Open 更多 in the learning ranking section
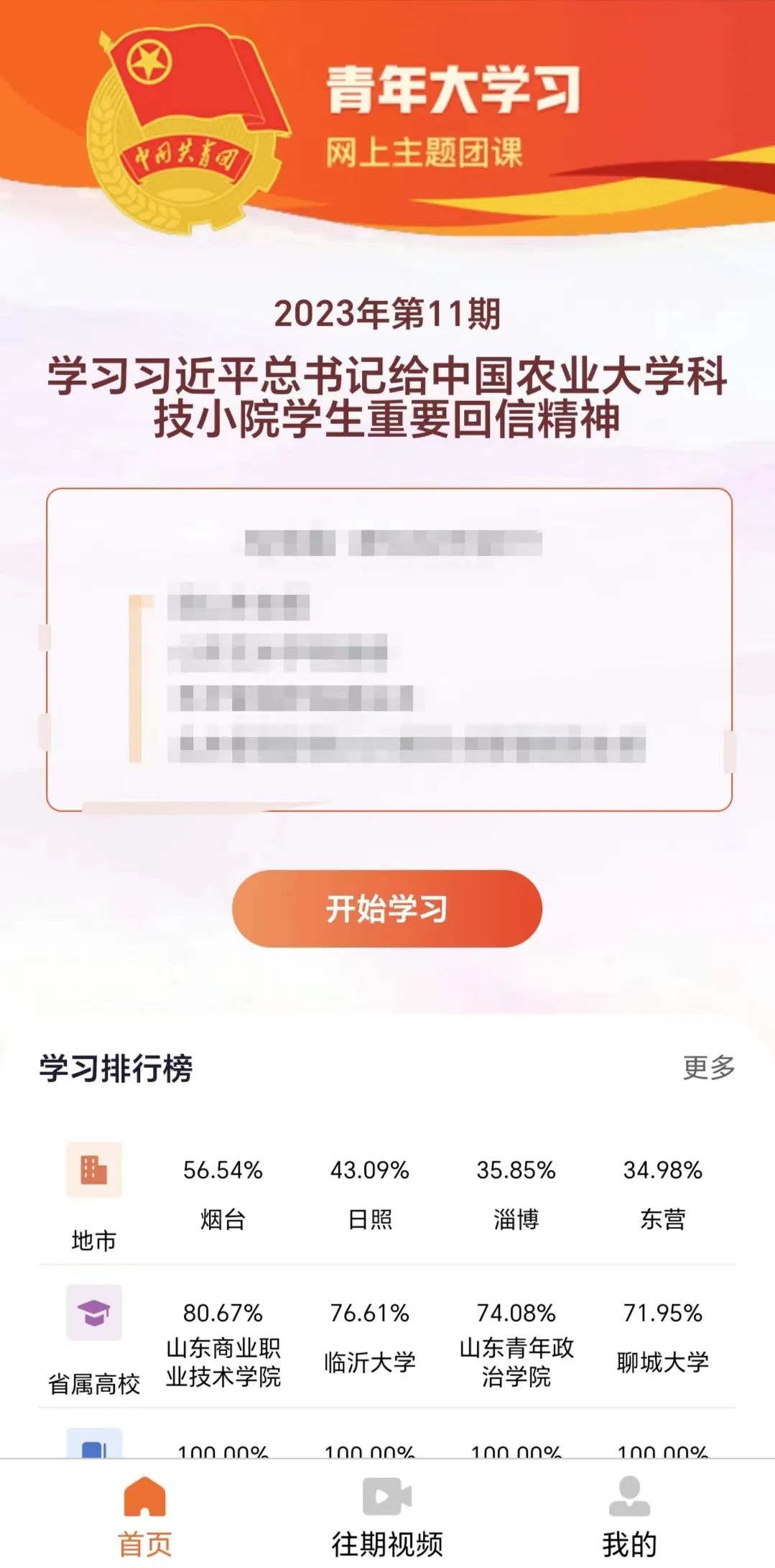Viewport: 775px width, 1568px height. coord(708,1067)
